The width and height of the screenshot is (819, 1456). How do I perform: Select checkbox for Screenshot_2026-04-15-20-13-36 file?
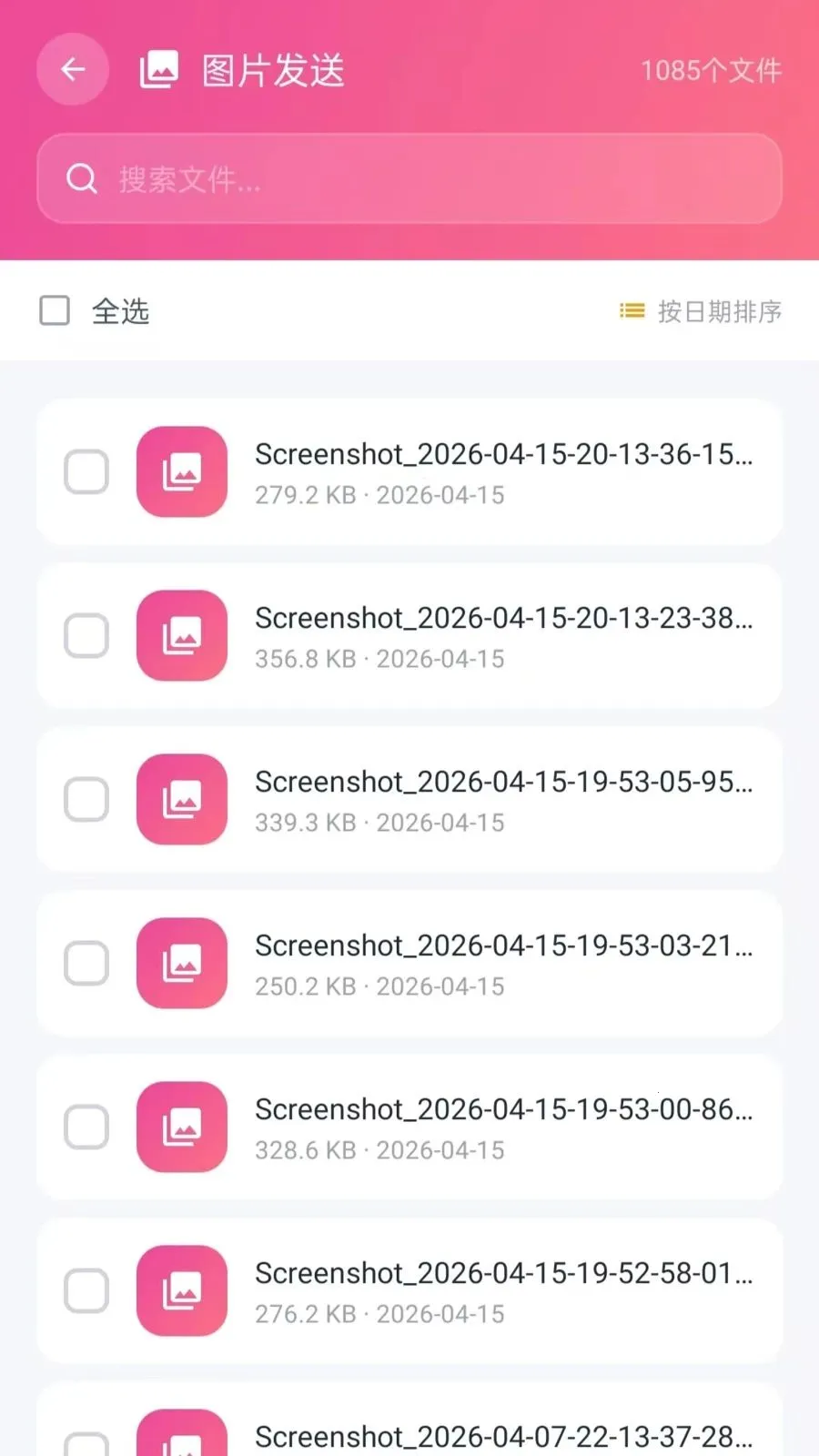[86, 472]
